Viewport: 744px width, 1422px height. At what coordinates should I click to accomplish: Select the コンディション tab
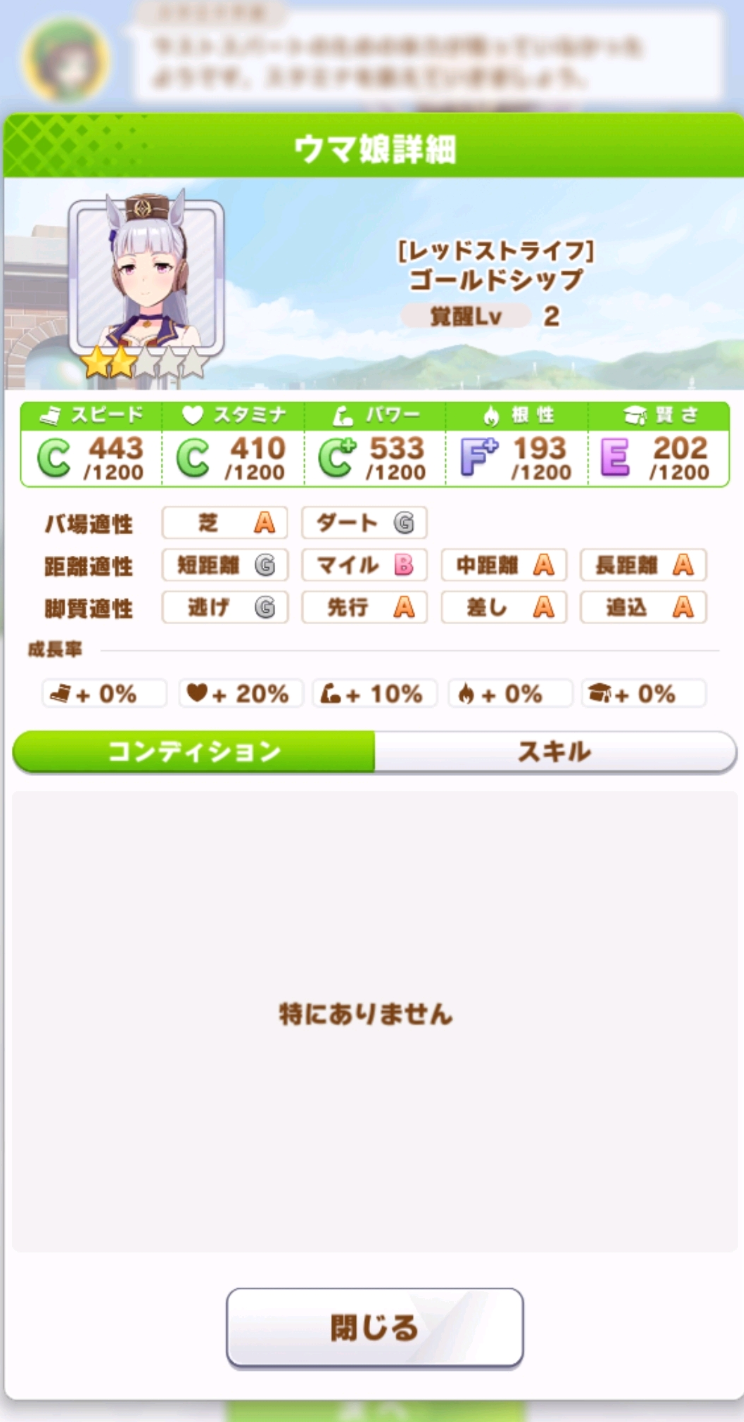(x=194, y=752)
